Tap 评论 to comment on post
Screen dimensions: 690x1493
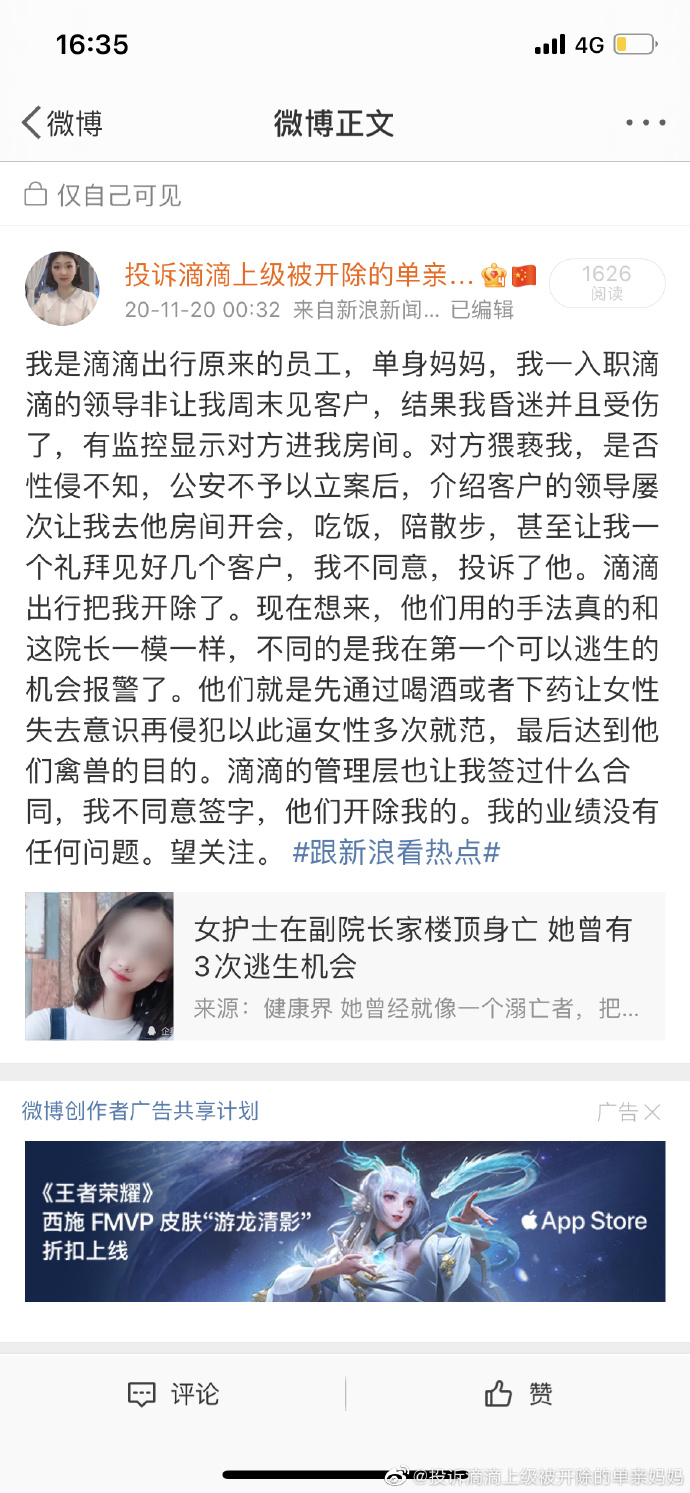tap(174, 1394)
